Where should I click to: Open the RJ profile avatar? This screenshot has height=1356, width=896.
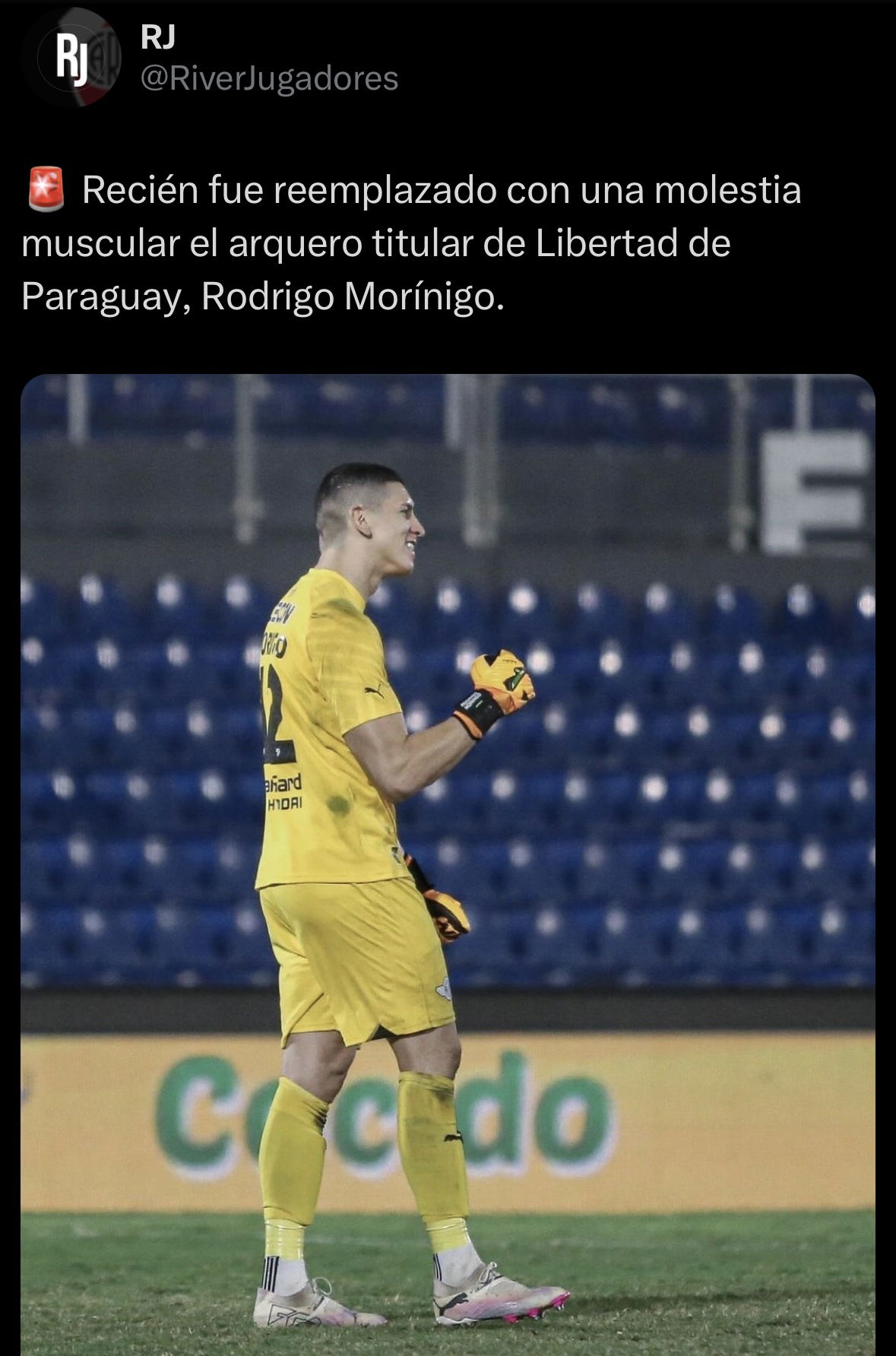[x=71, y=59]
